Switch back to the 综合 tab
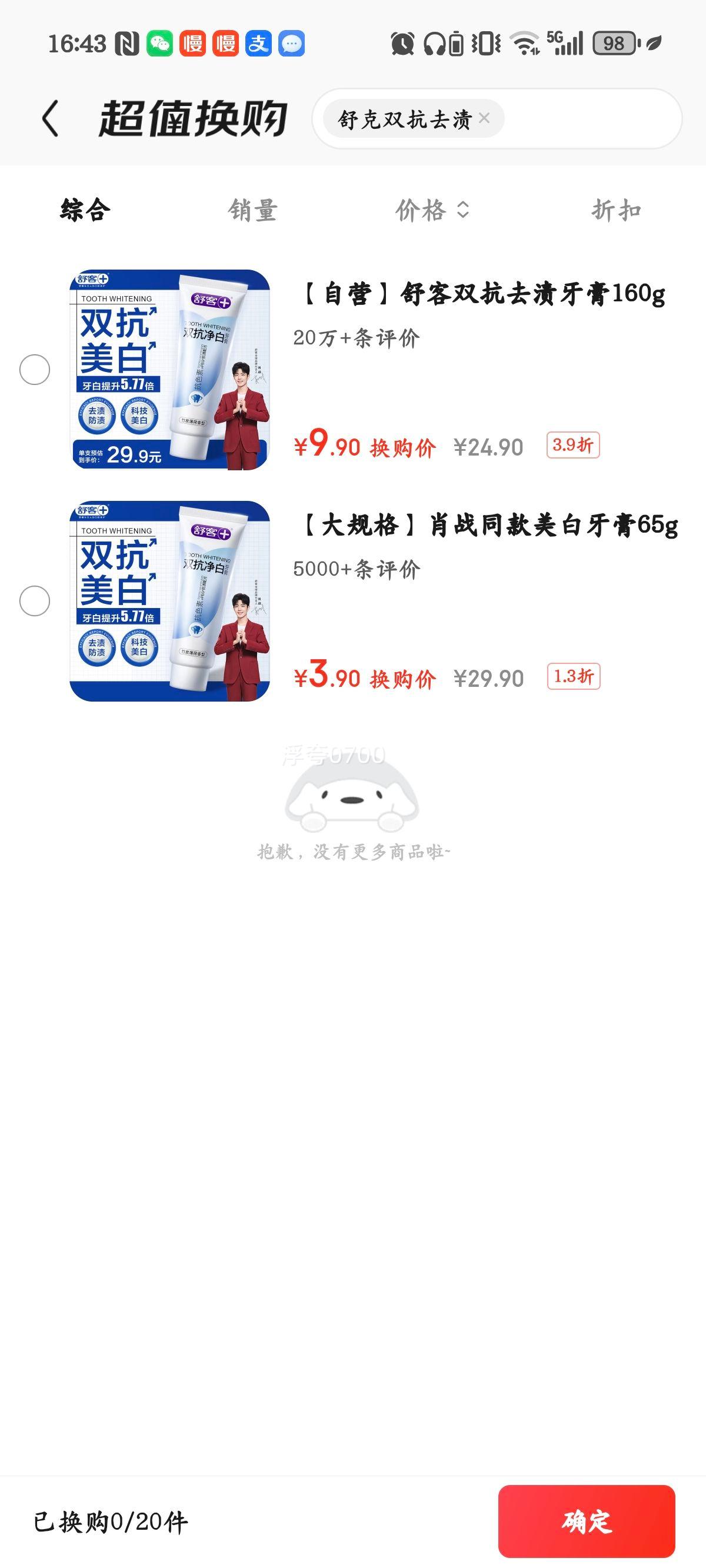This screenshot has height=1568, width=706. pos(84,210)
